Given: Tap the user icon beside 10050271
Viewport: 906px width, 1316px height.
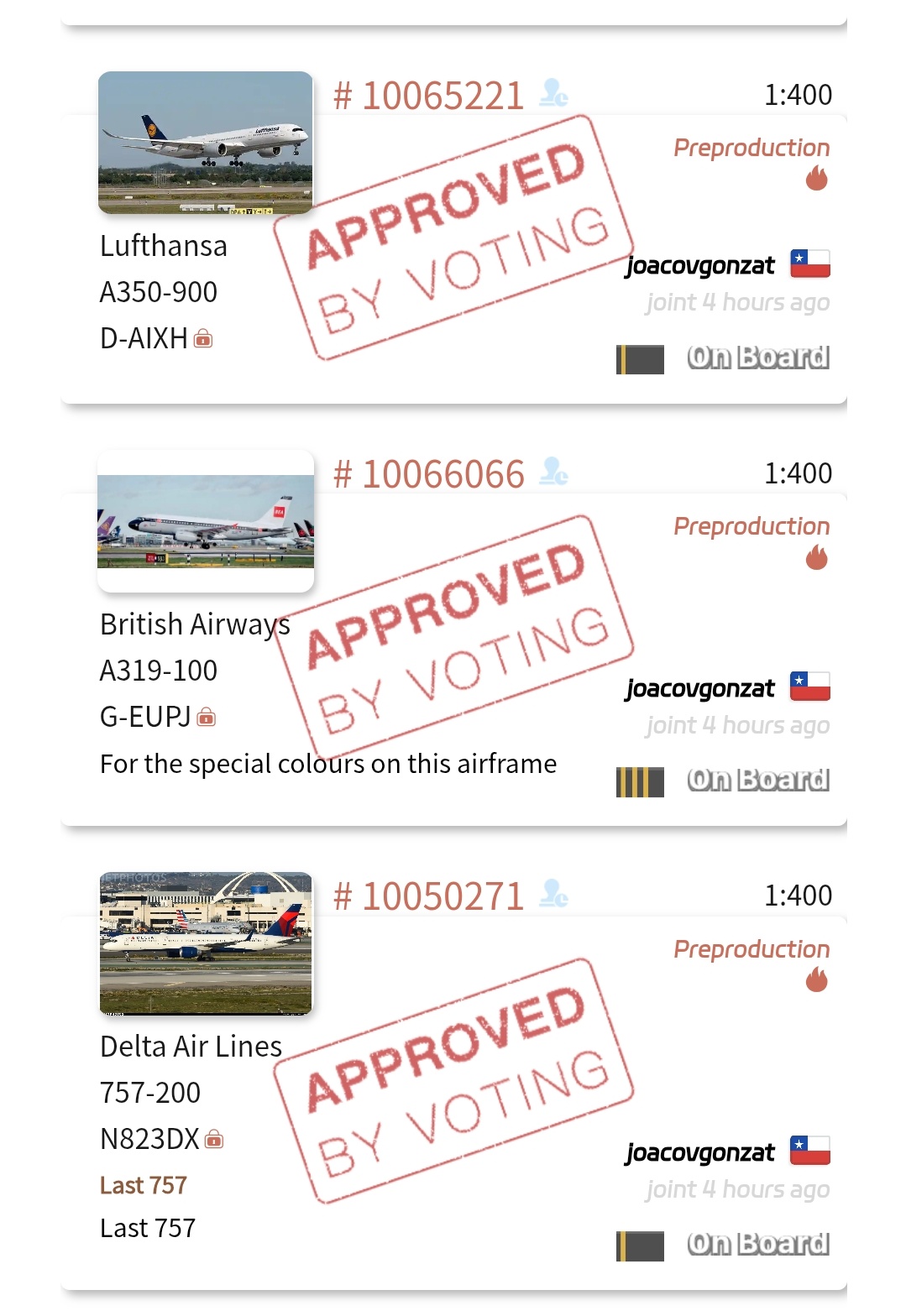Looking at the screenshot, I should (x=553, y=894).
